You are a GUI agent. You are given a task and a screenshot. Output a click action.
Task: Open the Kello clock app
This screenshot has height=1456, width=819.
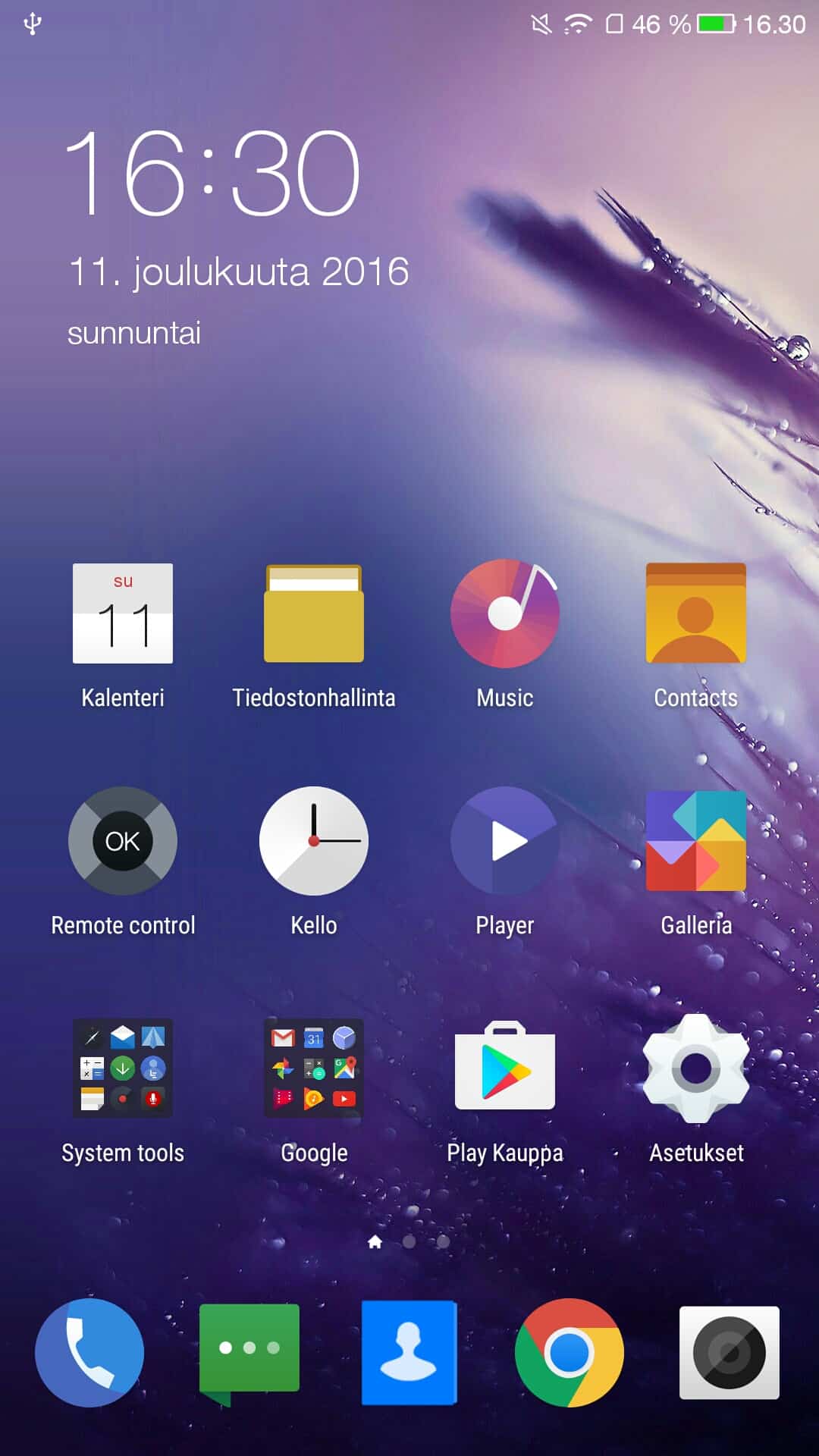[x=314, y=841]
